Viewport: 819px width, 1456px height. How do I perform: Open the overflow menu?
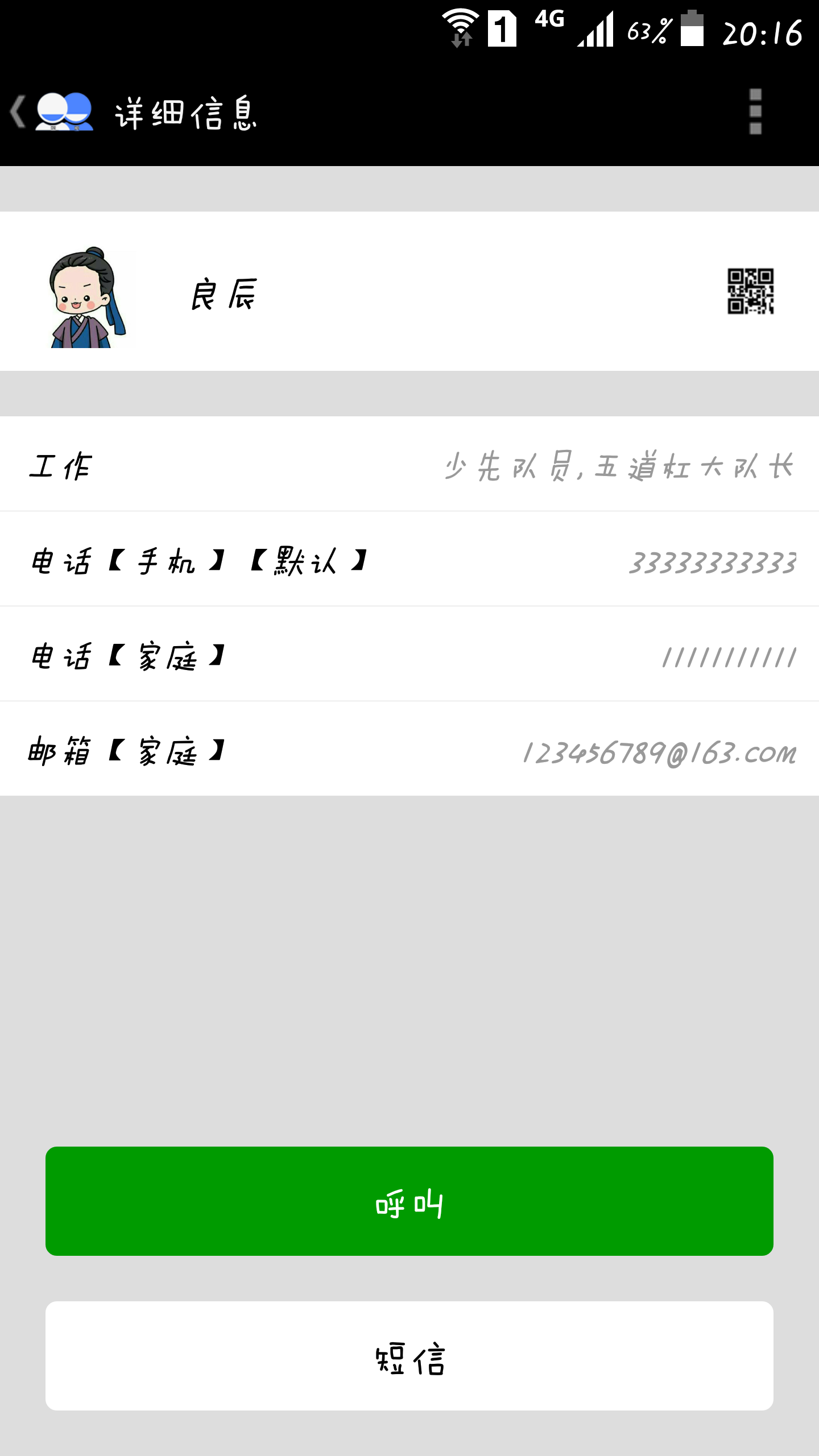tap(755, 112)
